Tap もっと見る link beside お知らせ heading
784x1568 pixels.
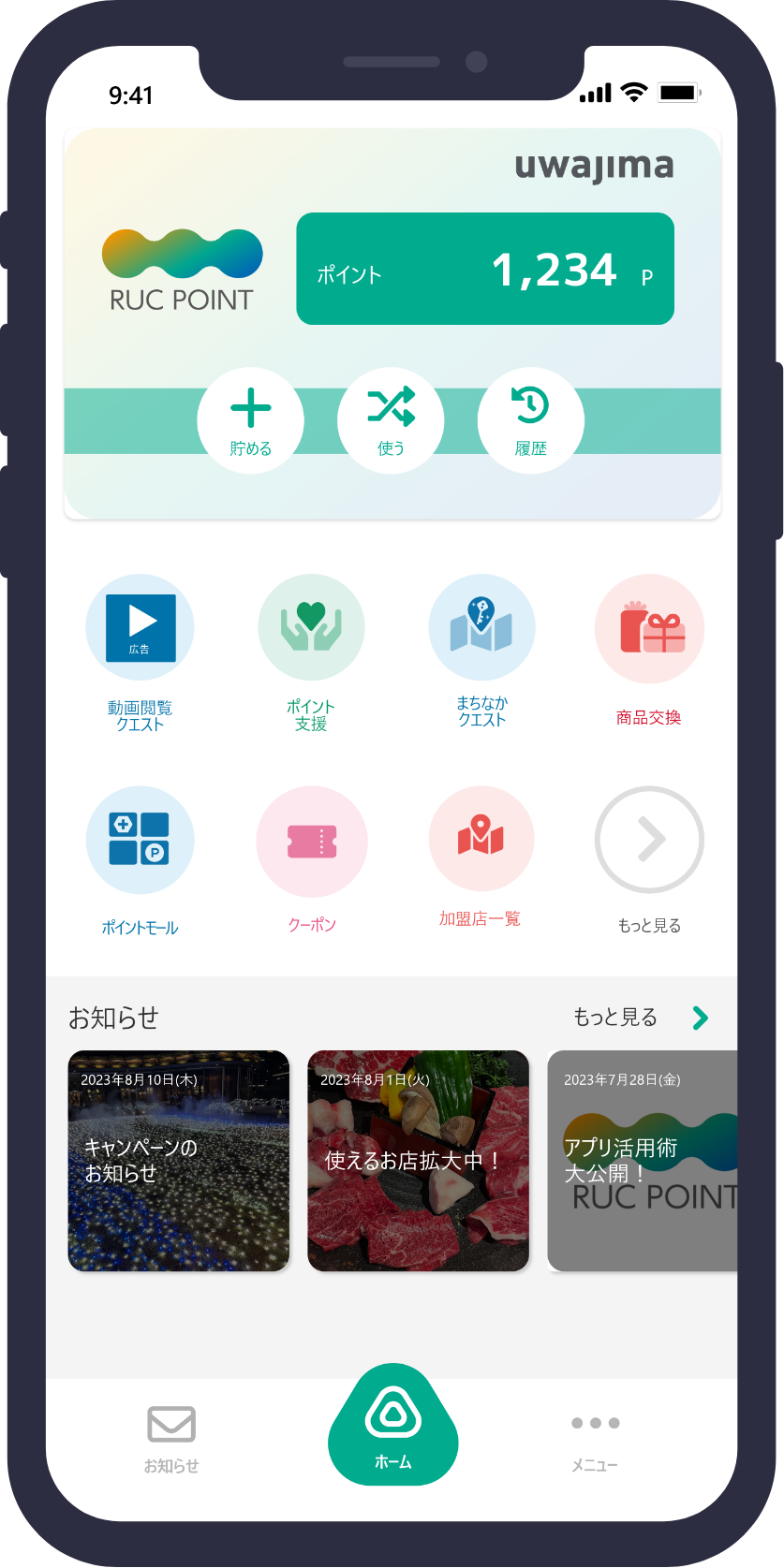coord(640,1018)
